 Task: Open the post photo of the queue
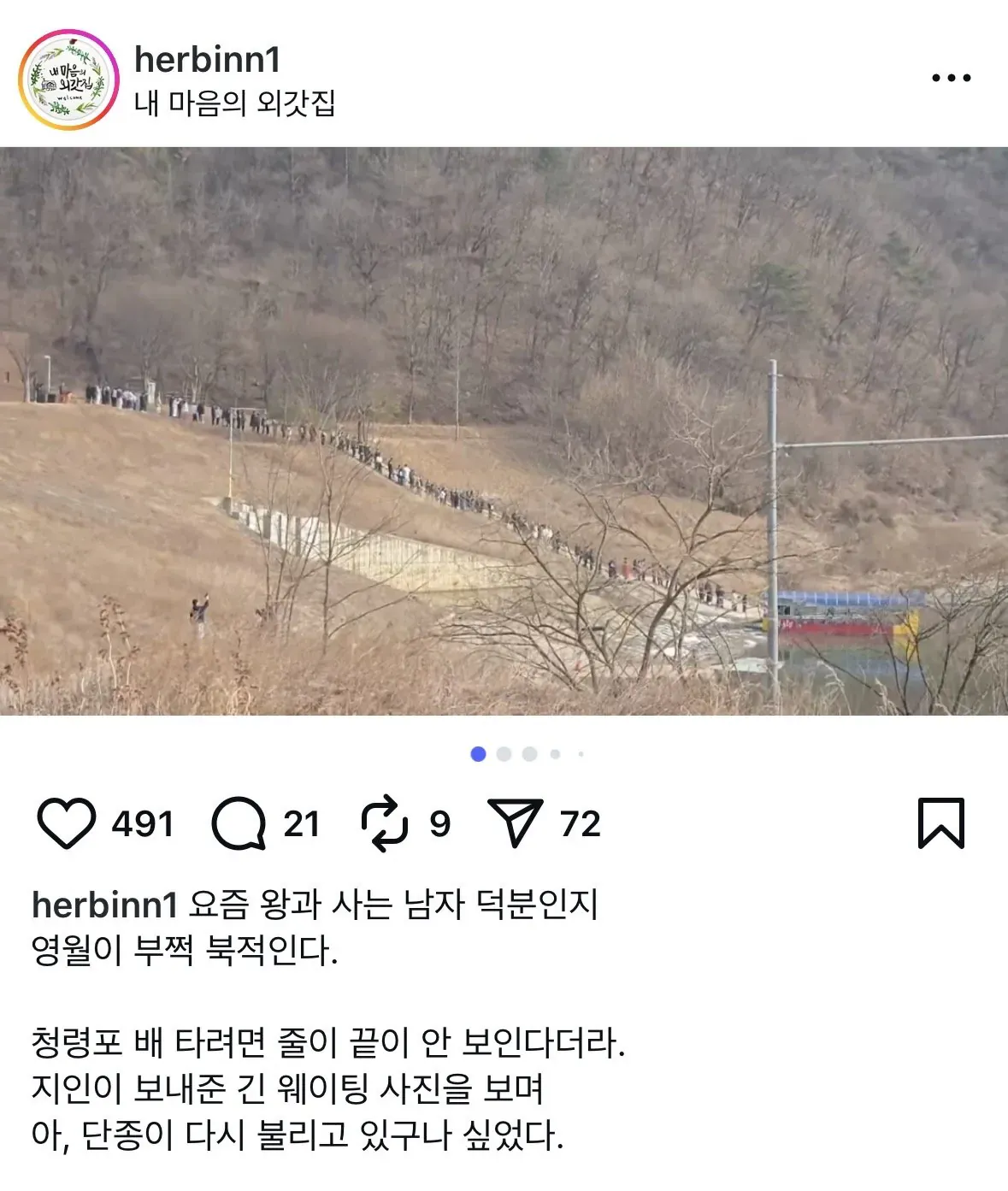click(504, 431)
